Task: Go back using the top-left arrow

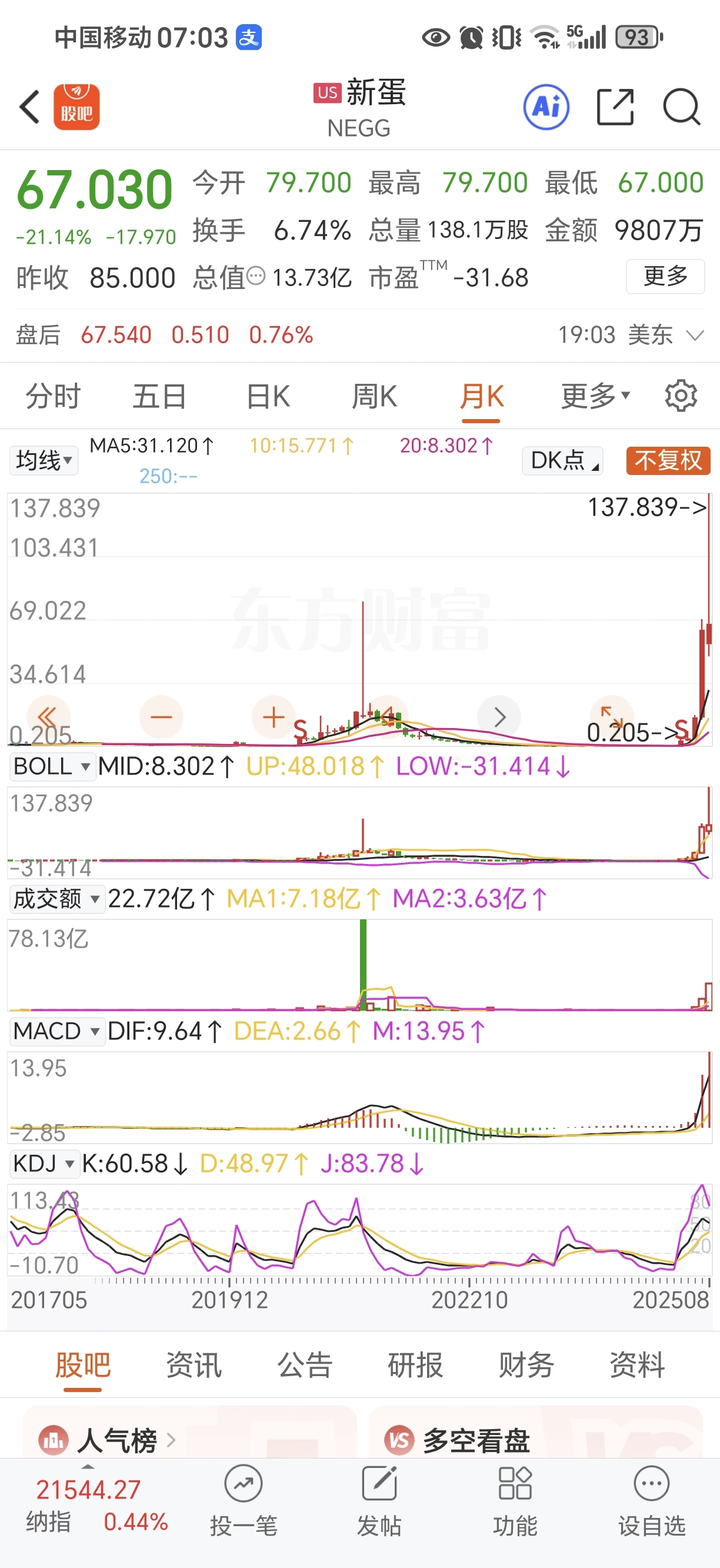Action: coord(29,107)
